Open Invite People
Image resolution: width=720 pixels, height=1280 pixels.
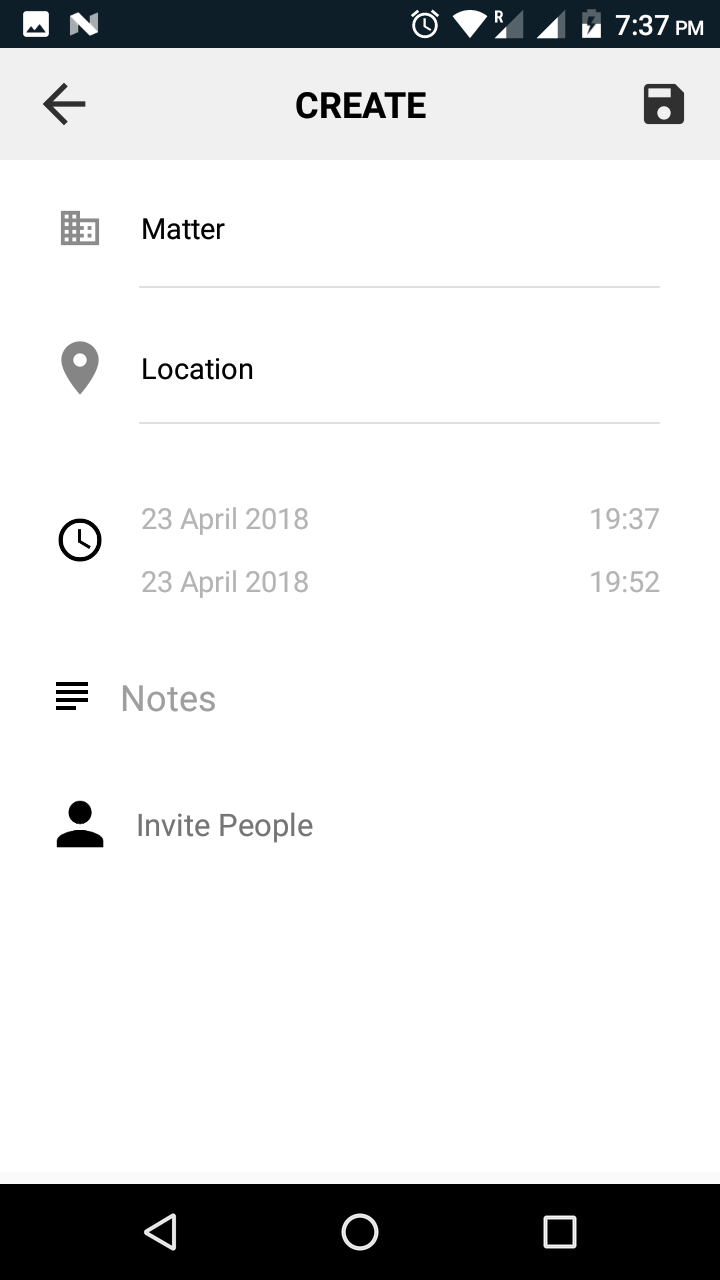pos(224,826)
